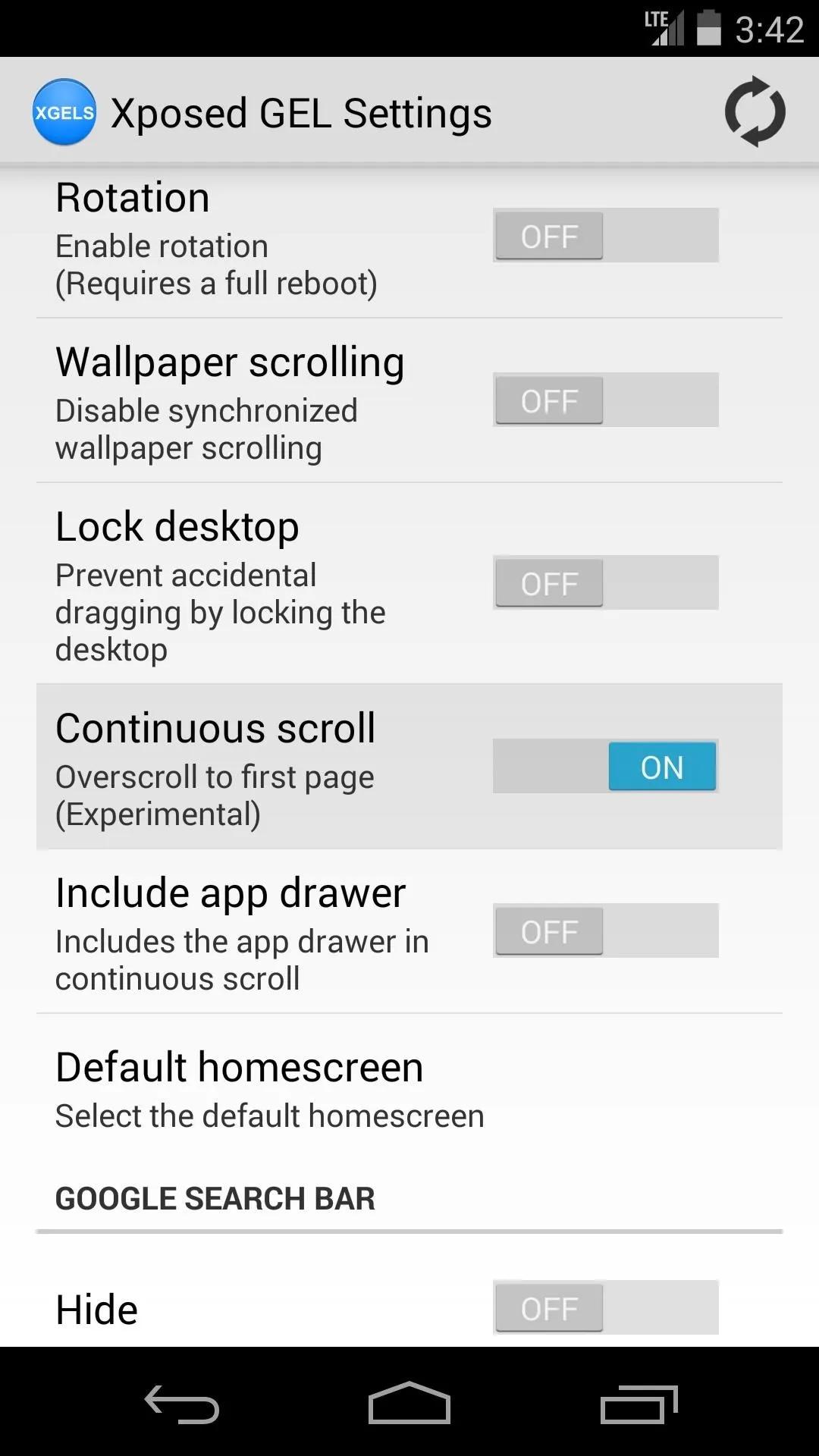This screenshot has height=1456, width=819.
Task: Open the recent apps view
Action: pyautogui.click(x=639, y=1404)
